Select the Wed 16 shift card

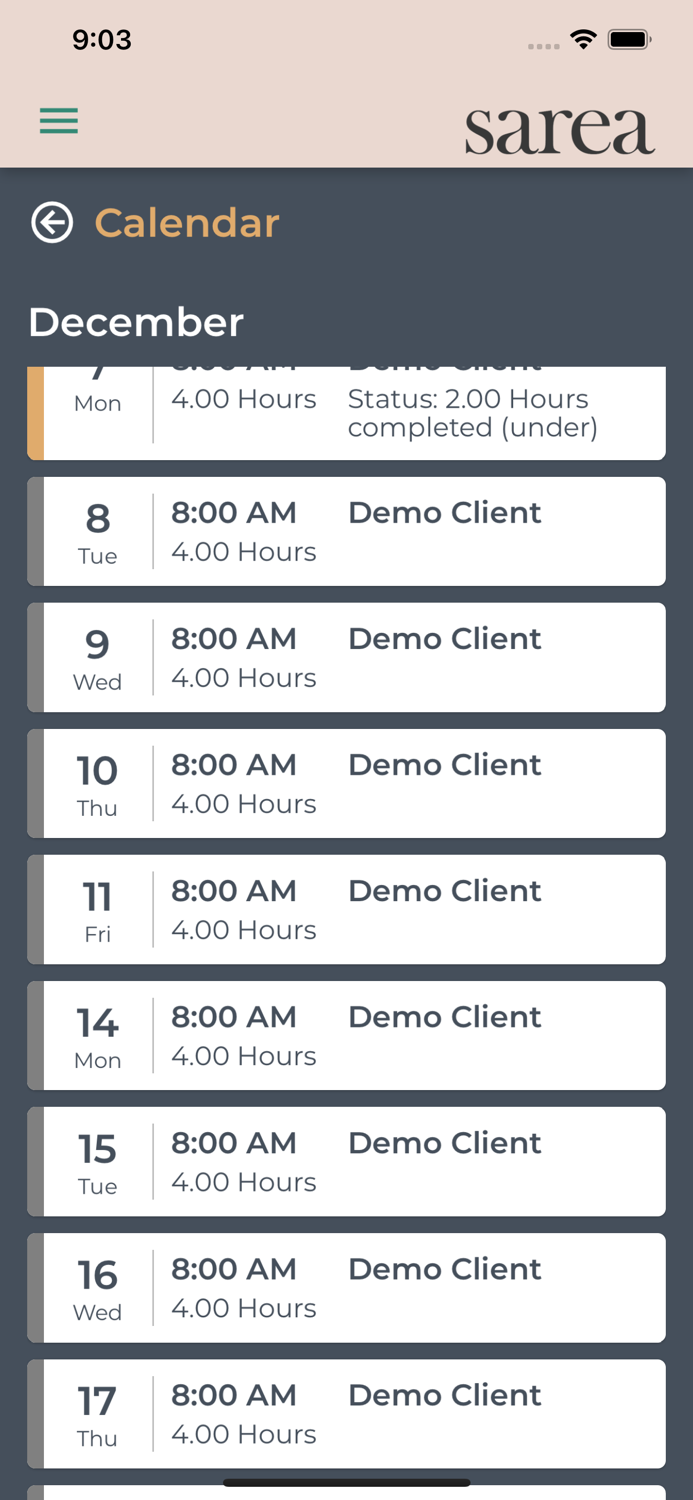pyautogui.click(x=347, y=1287)
